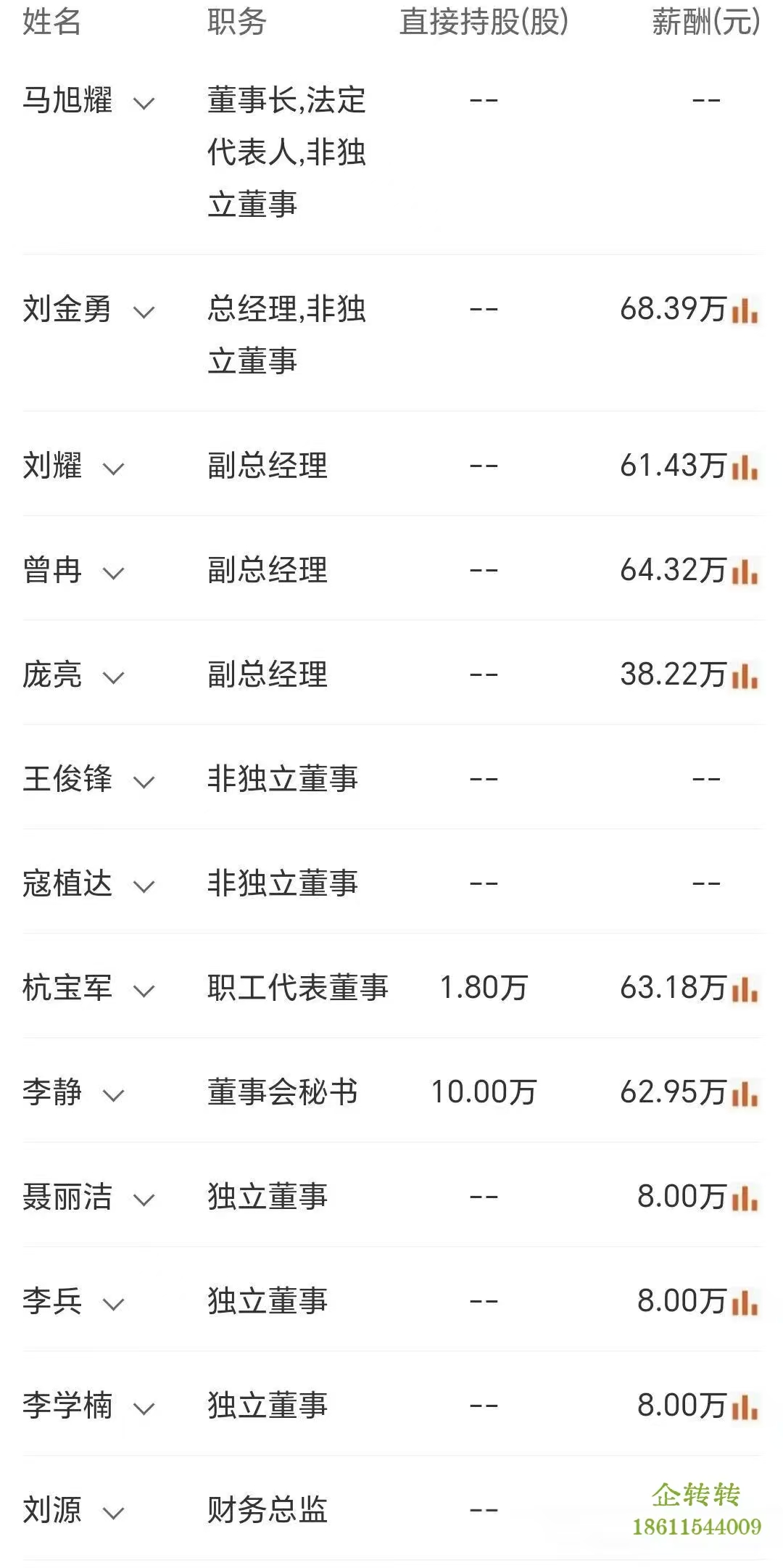
Task: Open salary trend chart beside 62.95万
Action: tap(745, 1095)
